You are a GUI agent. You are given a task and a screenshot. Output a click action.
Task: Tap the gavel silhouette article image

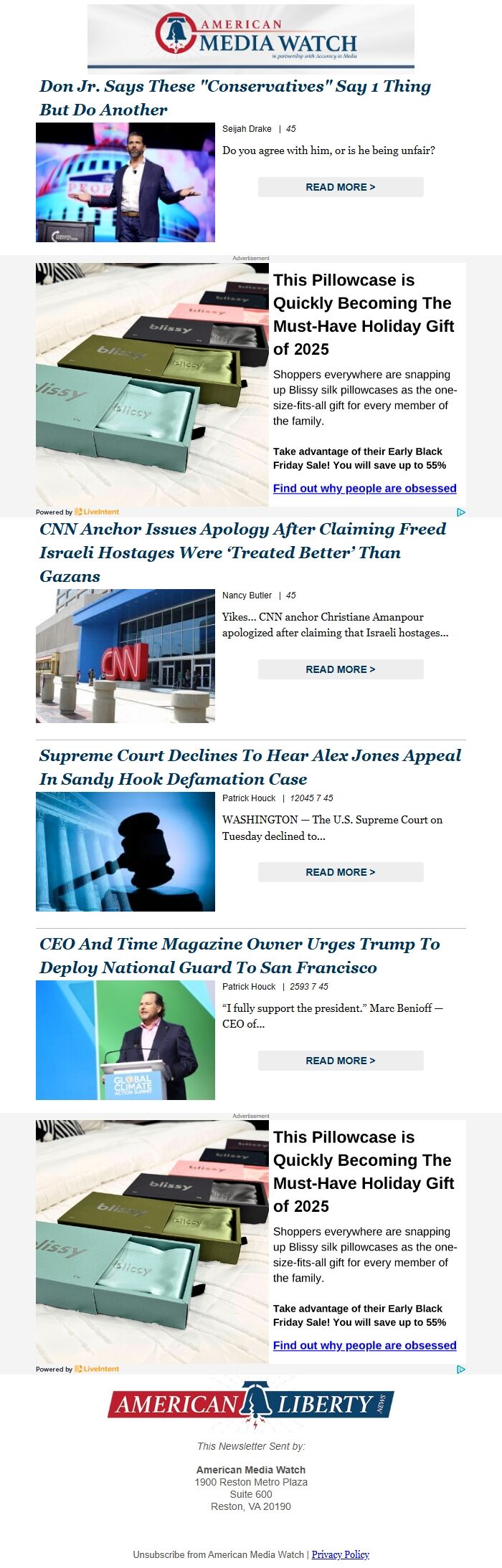pyautogui.click(x=126, y=851)
